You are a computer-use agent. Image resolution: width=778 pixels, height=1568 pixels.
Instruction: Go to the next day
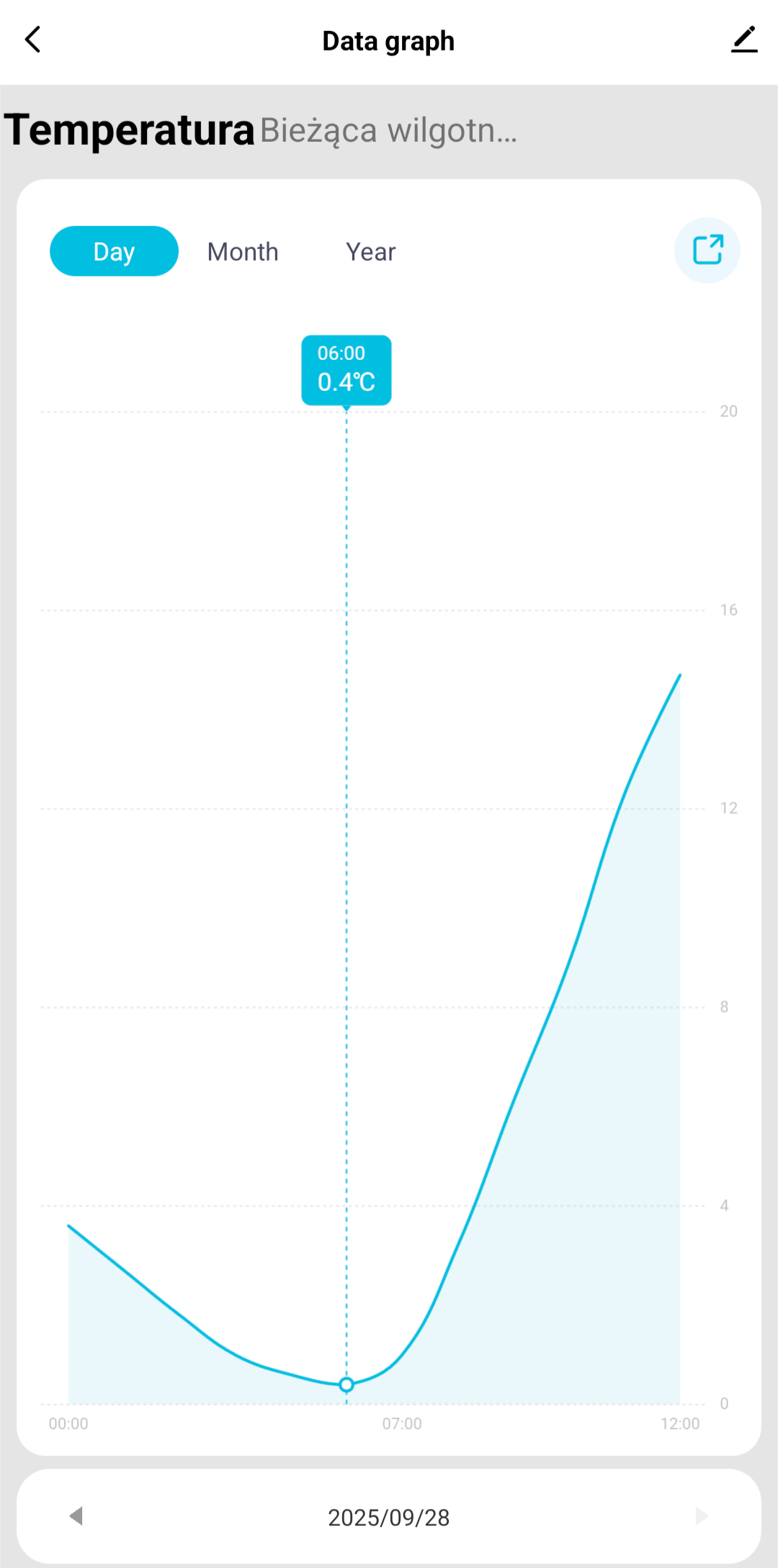700,1516
